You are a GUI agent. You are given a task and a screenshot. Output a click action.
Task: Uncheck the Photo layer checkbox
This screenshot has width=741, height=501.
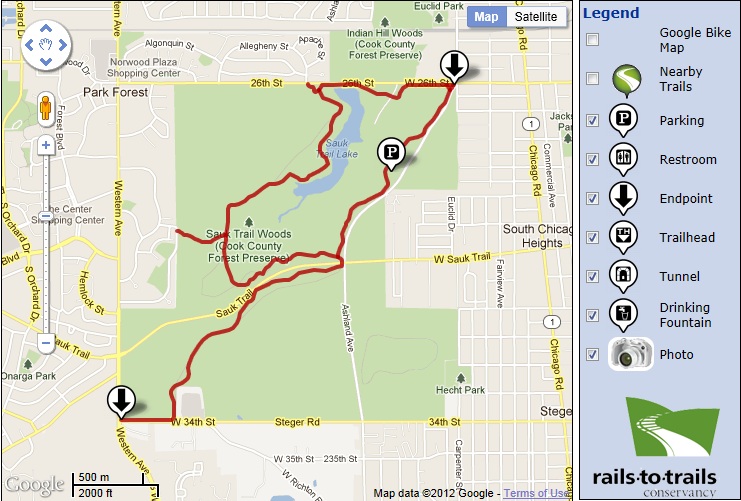(593, 354)
